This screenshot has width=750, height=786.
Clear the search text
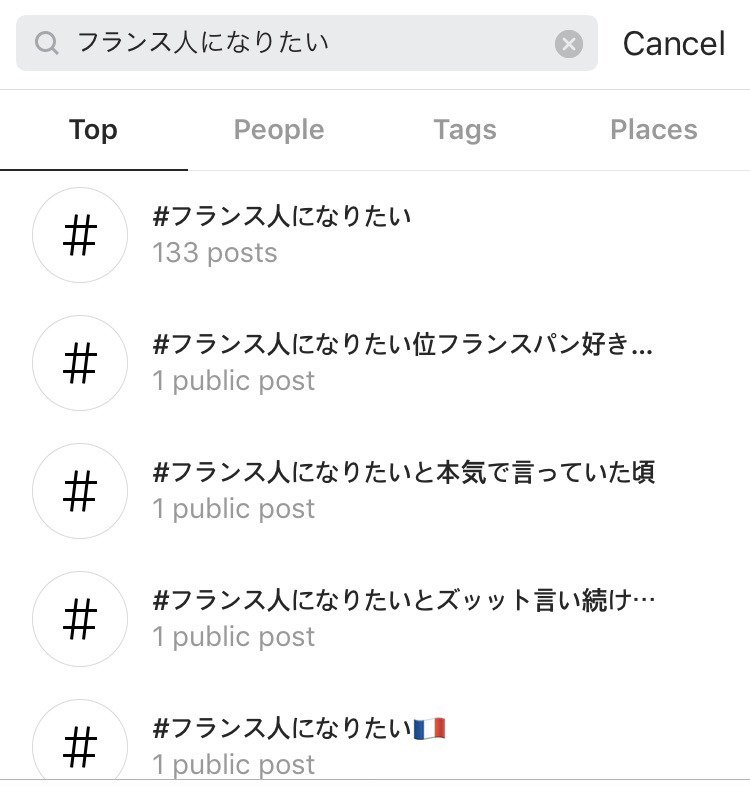[568, 43]
